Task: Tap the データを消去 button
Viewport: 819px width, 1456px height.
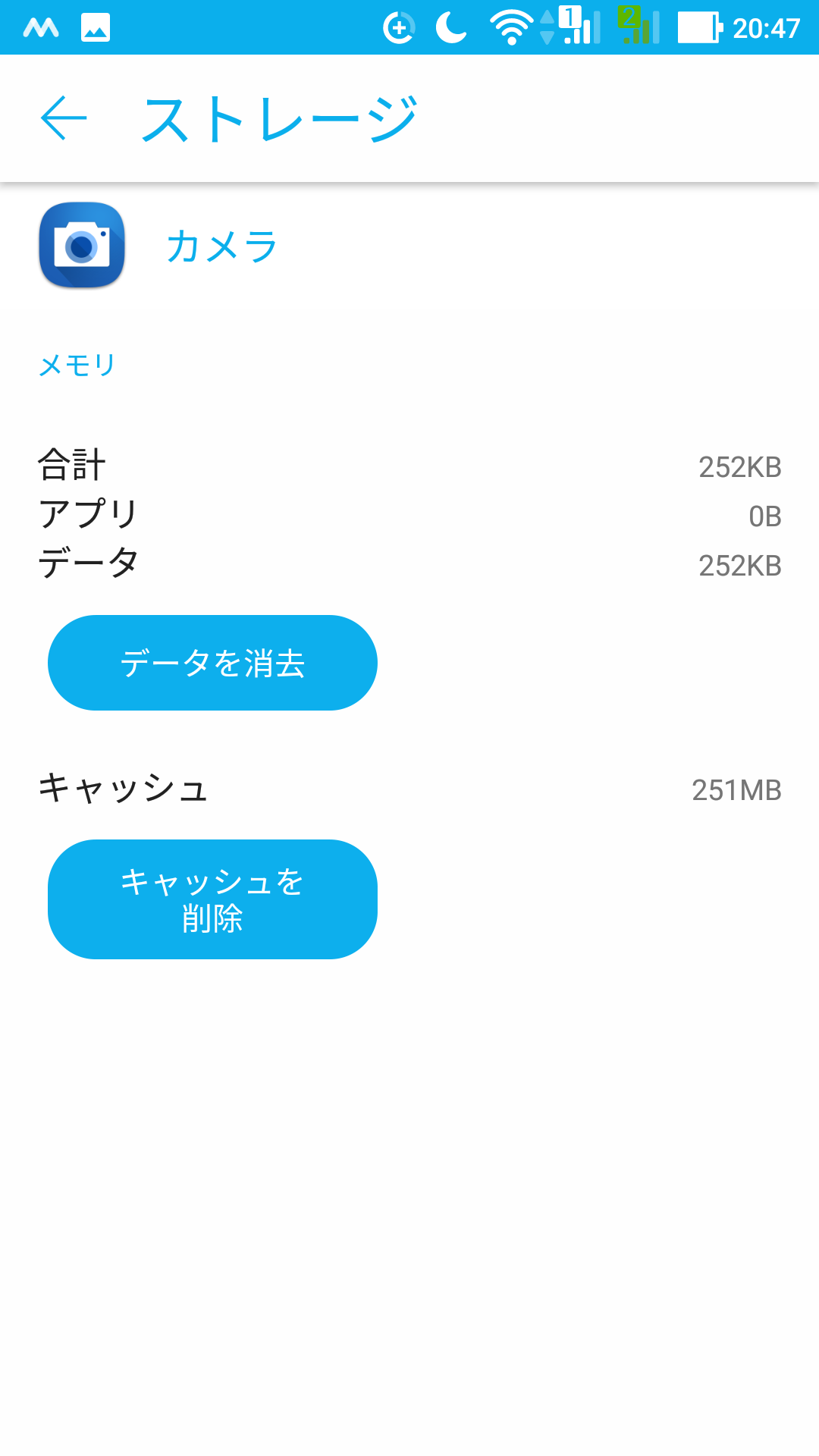Action: pyautogui.click(x=212, y=663)
